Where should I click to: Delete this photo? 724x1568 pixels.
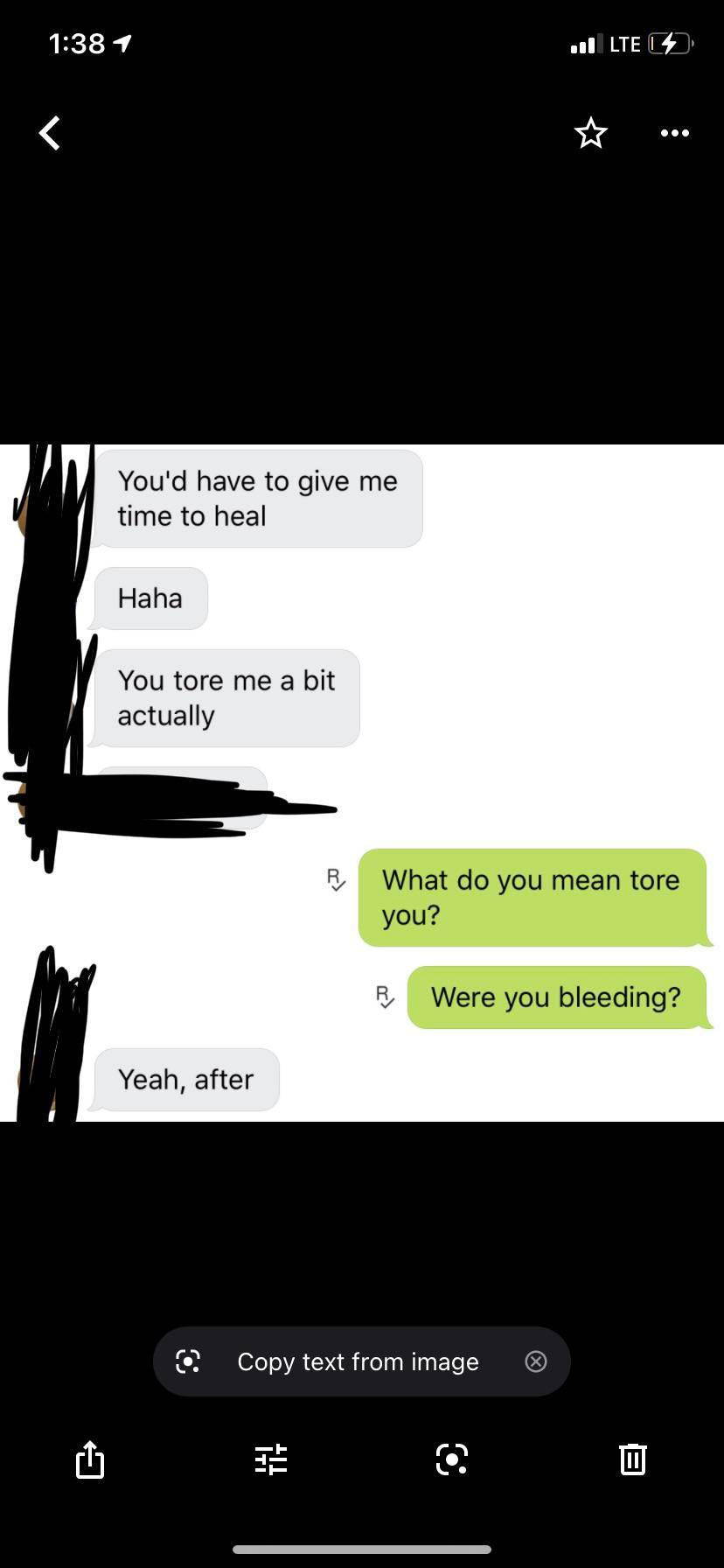pyautogui.click(x=632, y=1459)
